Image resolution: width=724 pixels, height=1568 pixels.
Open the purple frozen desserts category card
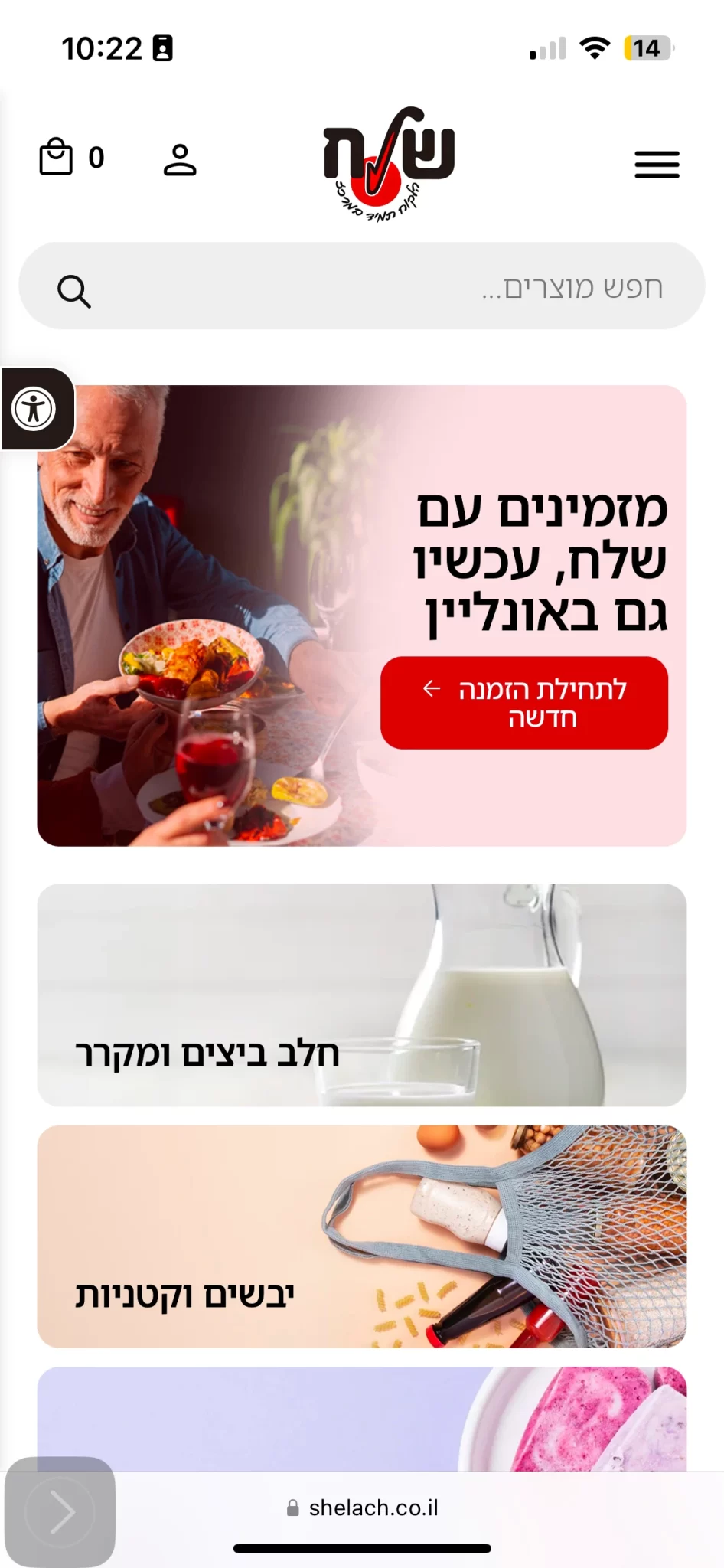(x=361, y=1419)
